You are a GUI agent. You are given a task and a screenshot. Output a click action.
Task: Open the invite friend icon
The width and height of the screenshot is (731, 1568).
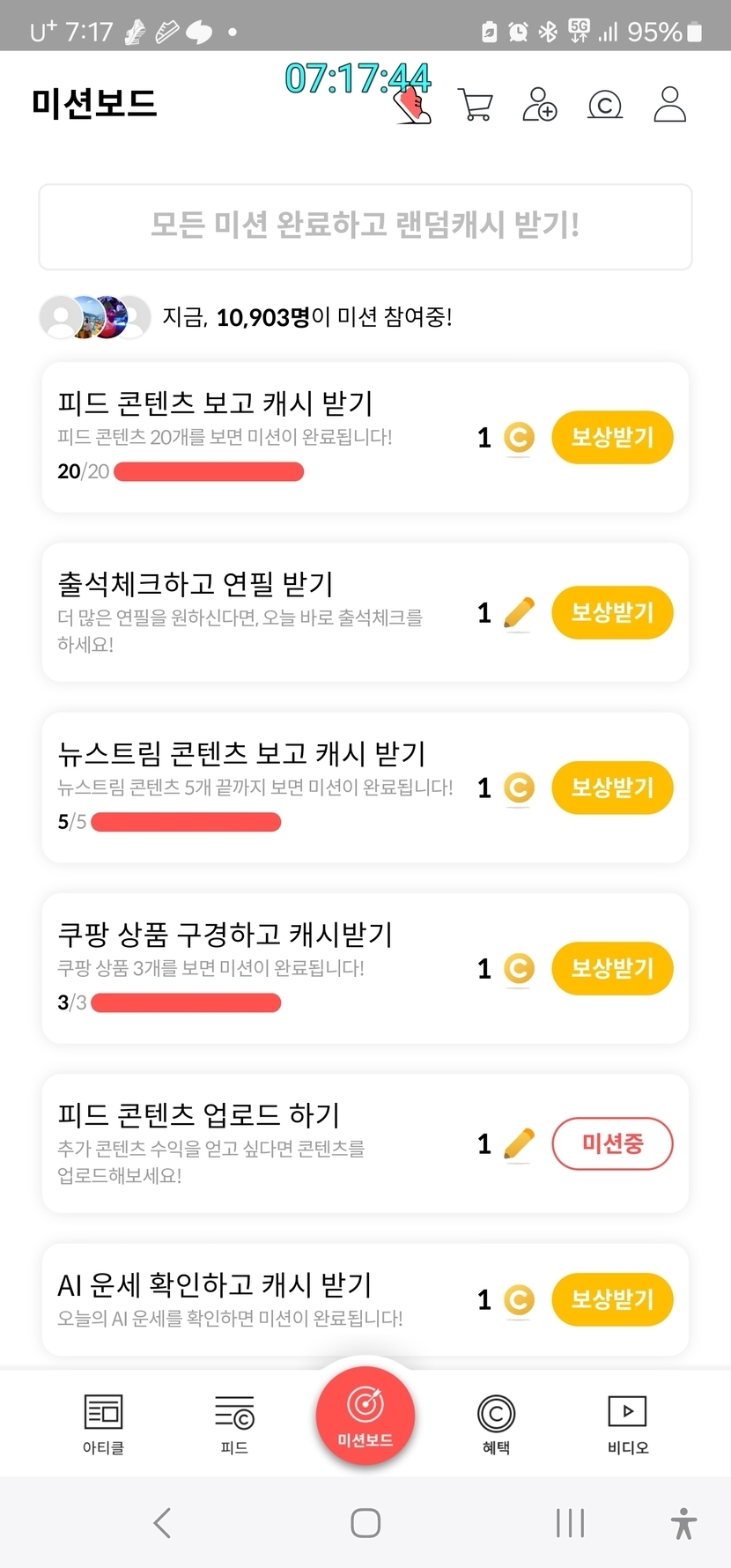pyautogui.click(x=540, y=105)
